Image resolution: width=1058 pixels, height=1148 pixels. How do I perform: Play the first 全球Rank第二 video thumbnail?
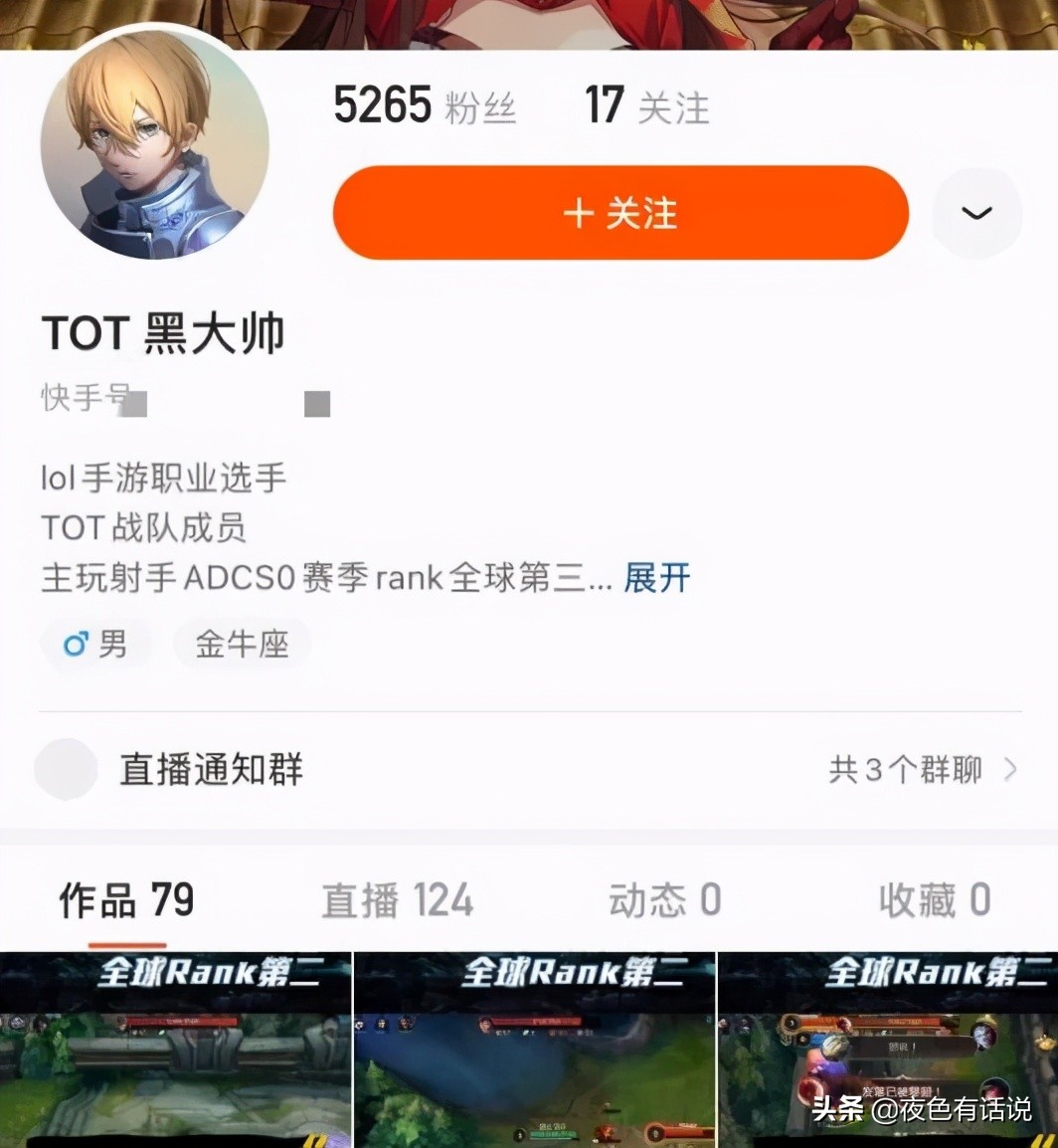tap(175, 1054)
